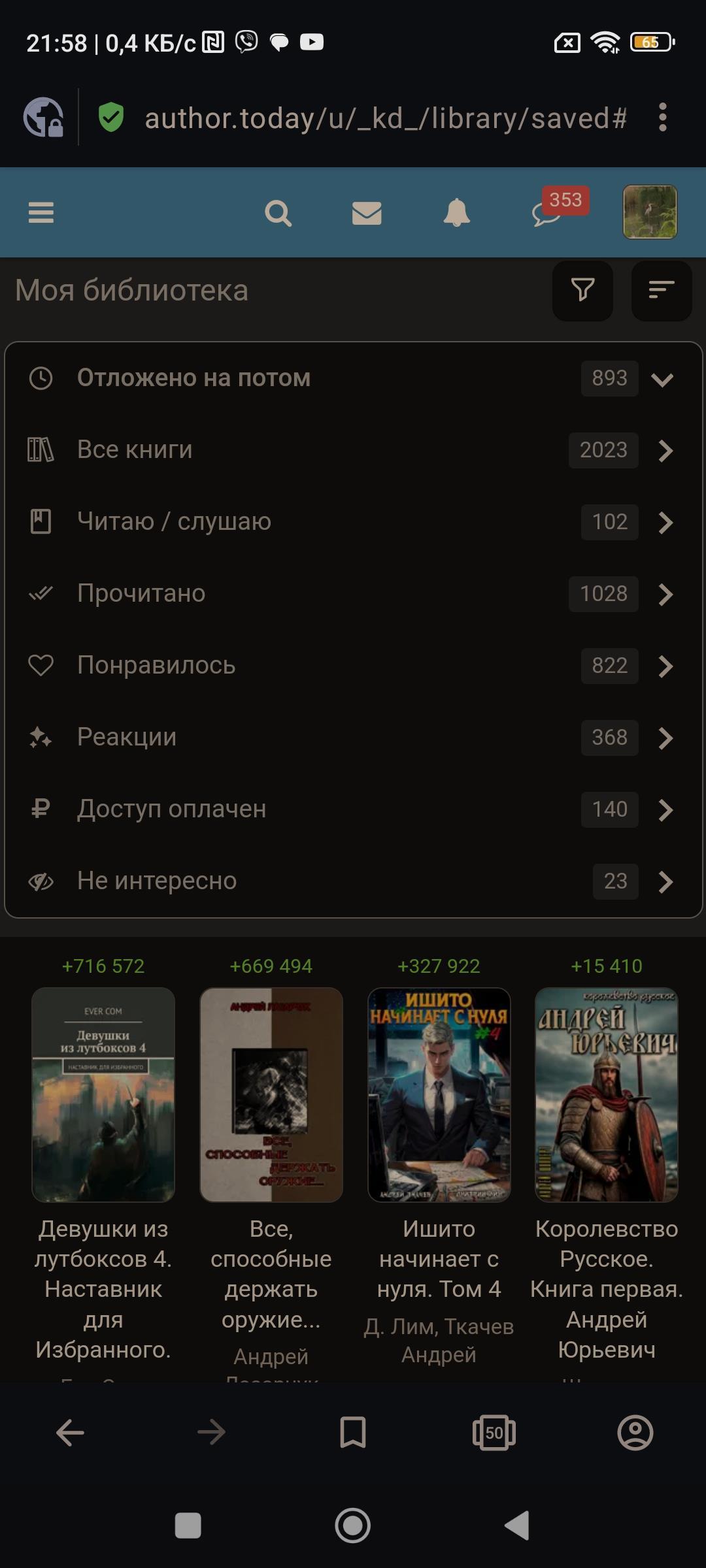Open Доступ оплачен books
This screenshot has width=706, height=1568.
[x=353, y=809]
